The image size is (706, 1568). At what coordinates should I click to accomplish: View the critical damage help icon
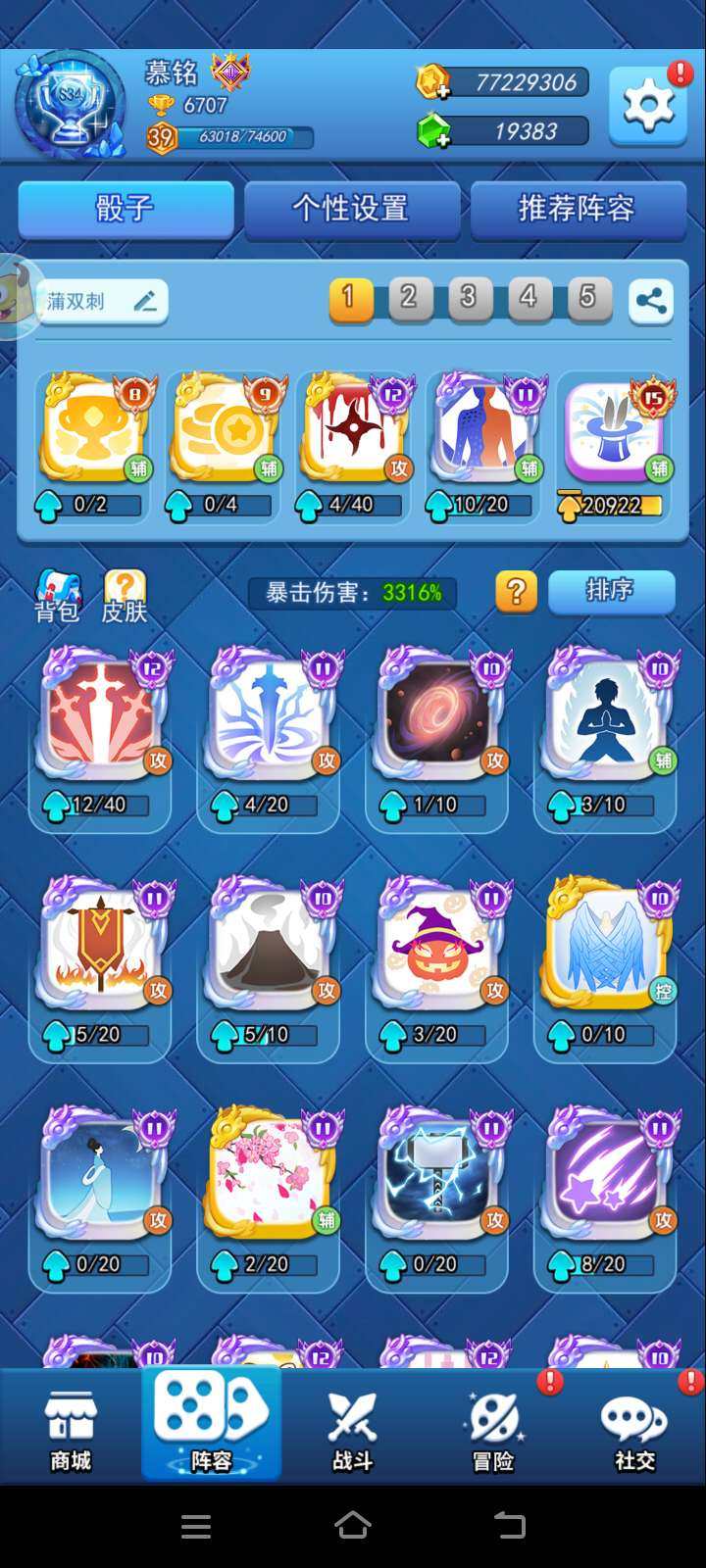coord(516,592)
